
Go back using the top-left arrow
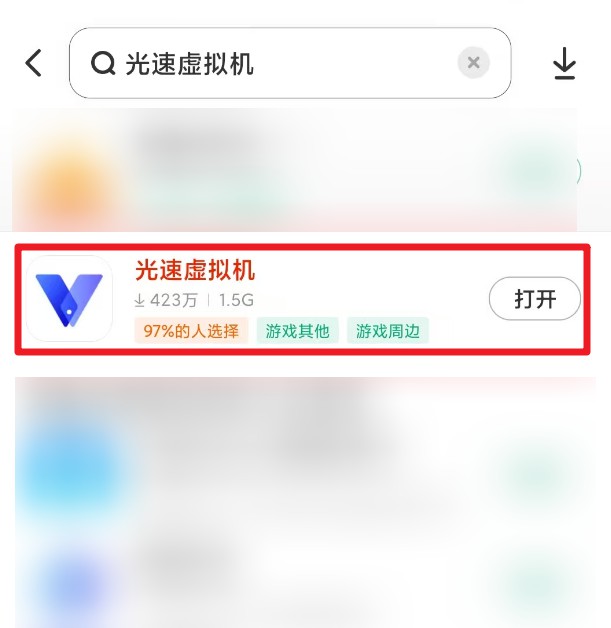(x=34, y=64)
